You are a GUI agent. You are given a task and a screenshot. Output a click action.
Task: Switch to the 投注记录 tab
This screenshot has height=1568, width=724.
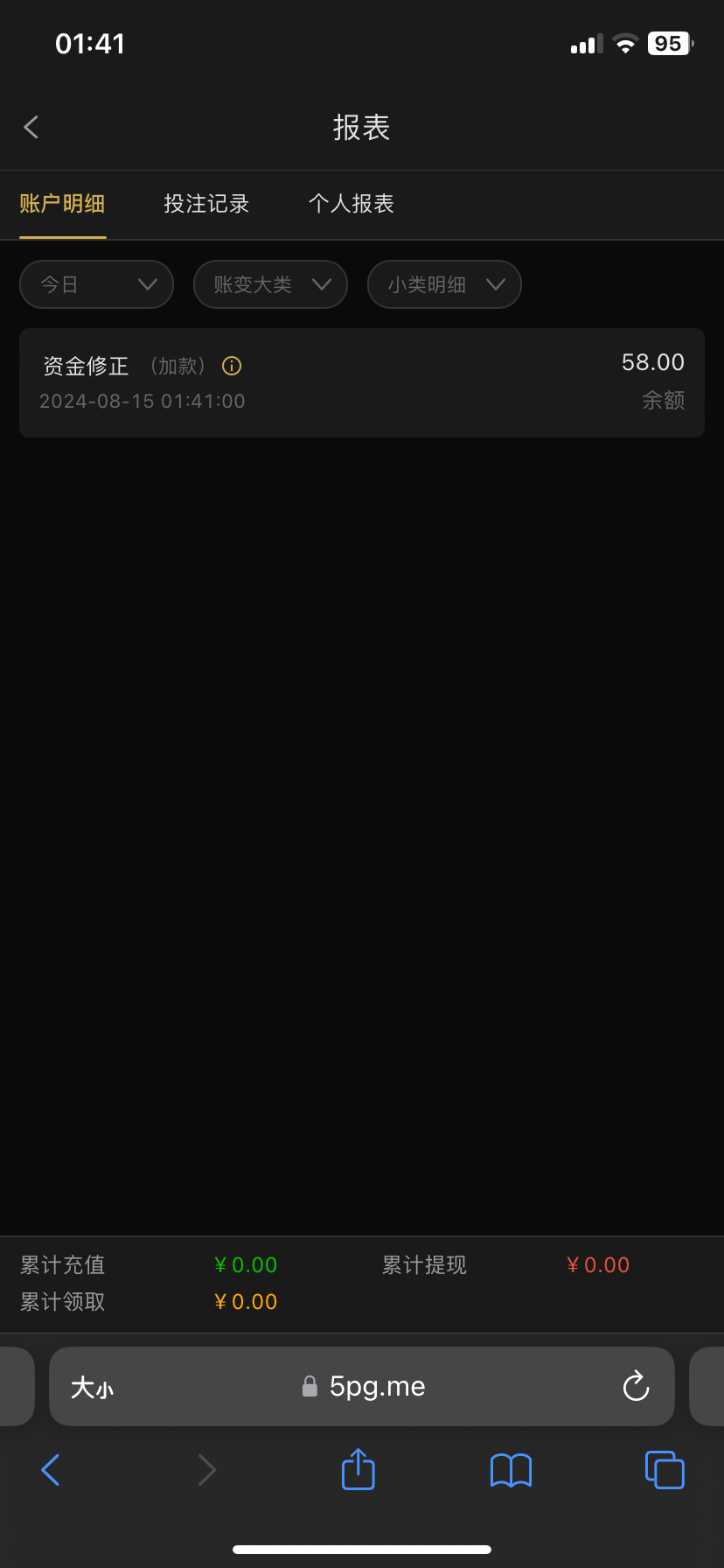tap(206, 204)
